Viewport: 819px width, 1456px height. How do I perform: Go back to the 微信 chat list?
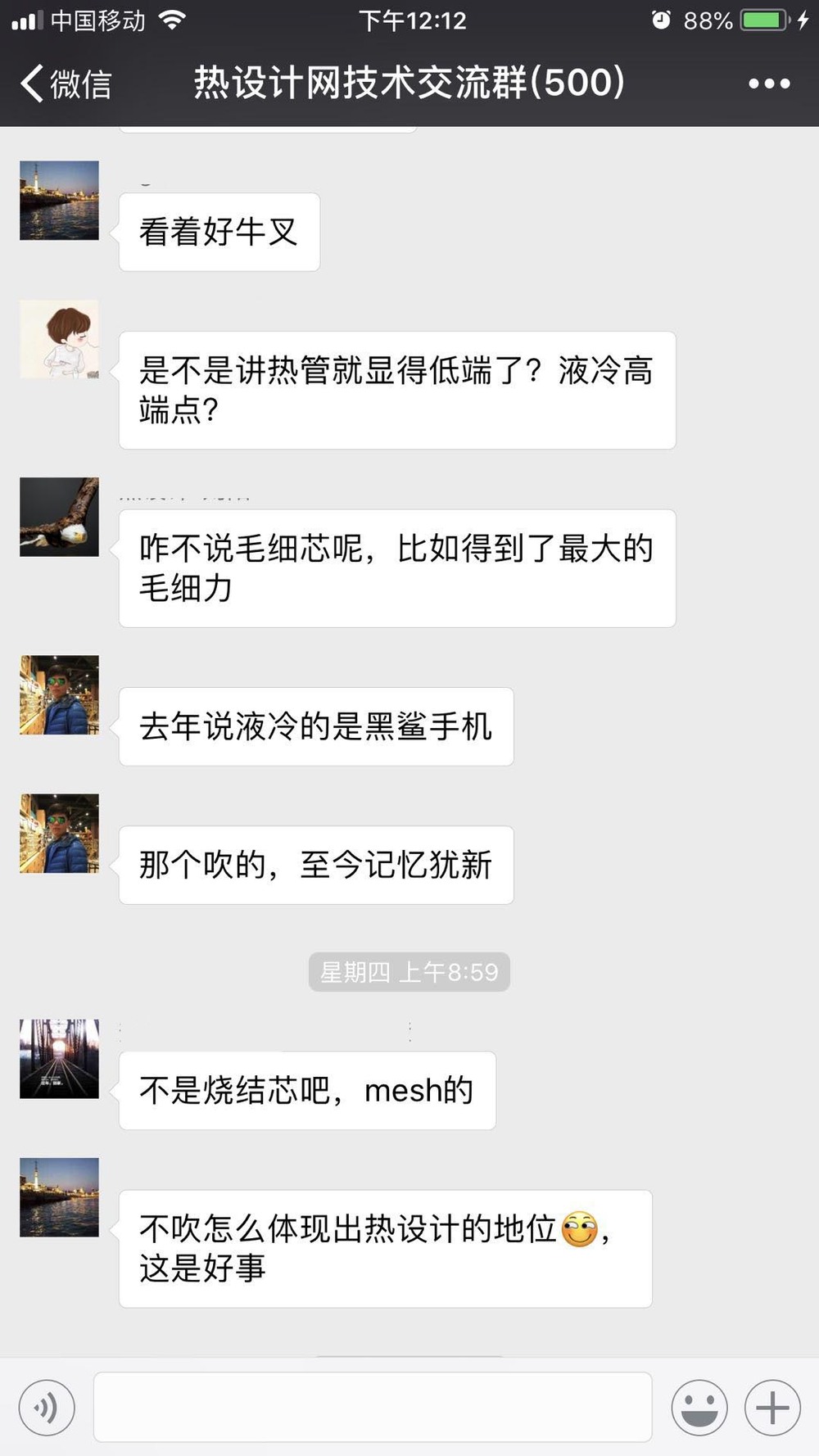tap(66, 84)
